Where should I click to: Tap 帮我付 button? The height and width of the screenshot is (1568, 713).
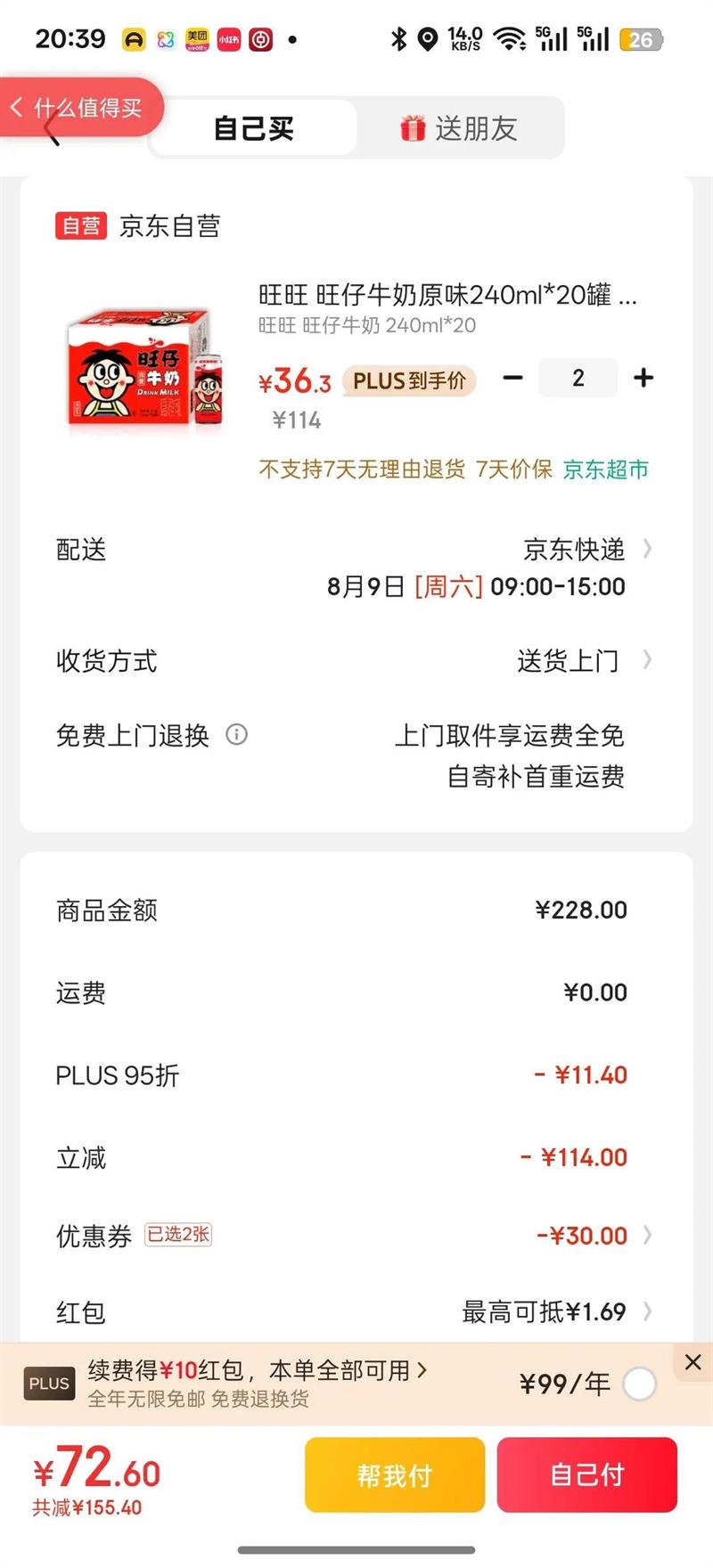(x=395, y=1475)
